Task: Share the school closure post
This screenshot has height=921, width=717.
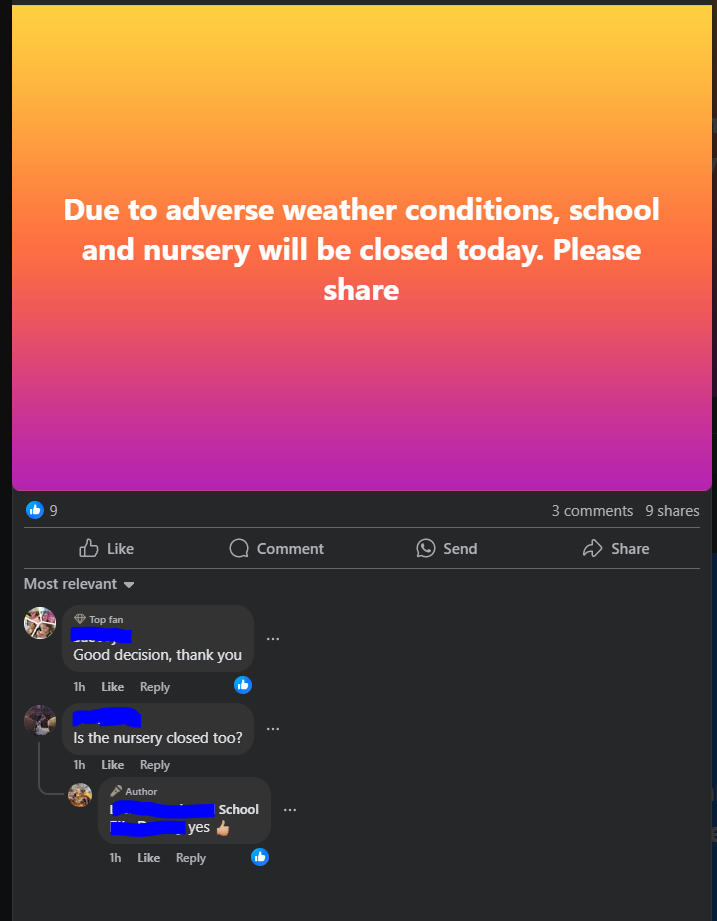Action: tap(616, 548)
